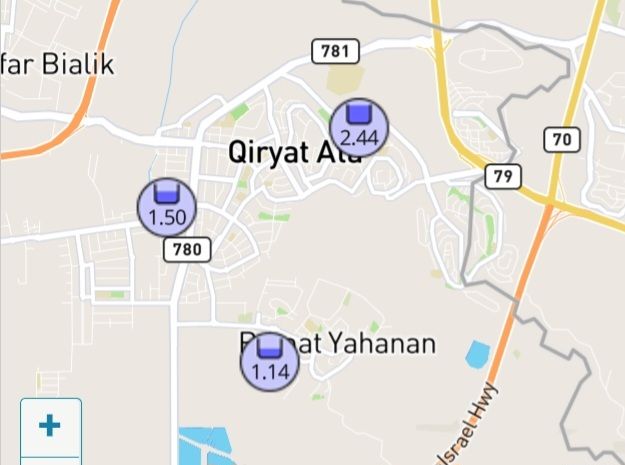This screenshot has height=465, width=625.
Task: Zoom in with the plus button
Action: pos(50,425)
